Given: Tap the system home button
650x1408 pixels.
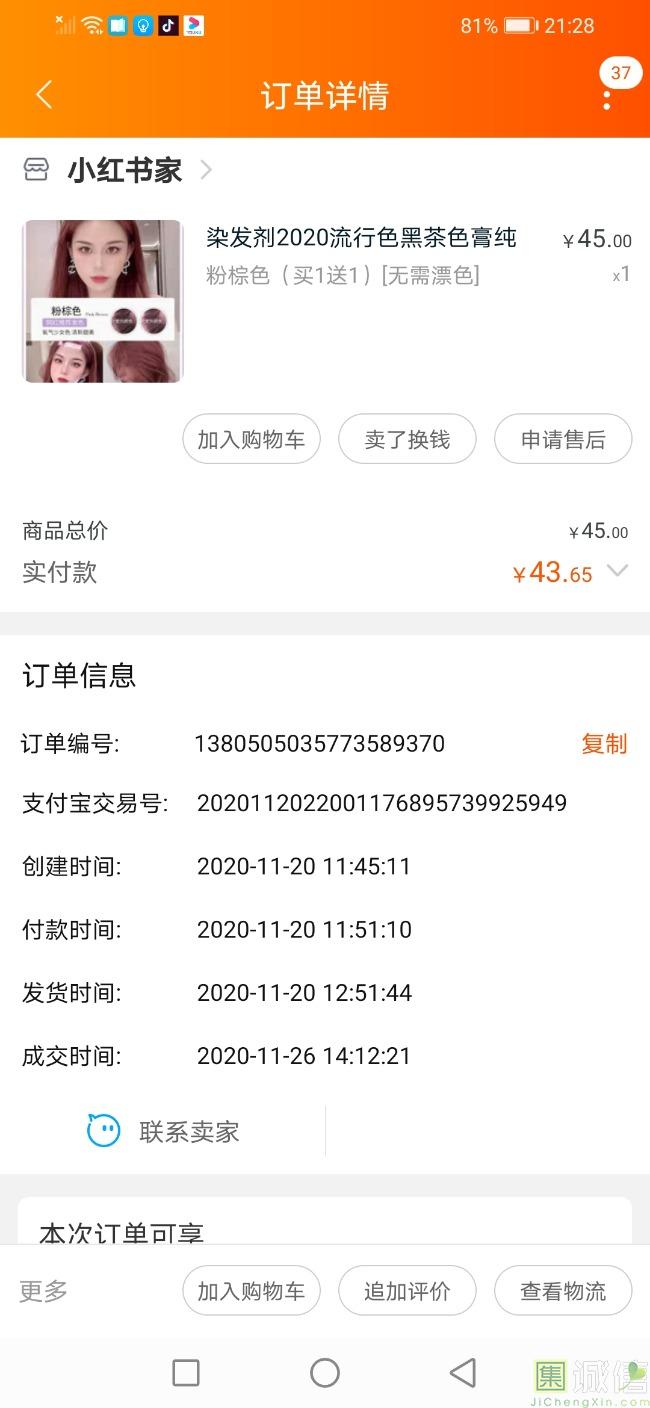Looking at the screenshot, I should tap(325, 1373).
